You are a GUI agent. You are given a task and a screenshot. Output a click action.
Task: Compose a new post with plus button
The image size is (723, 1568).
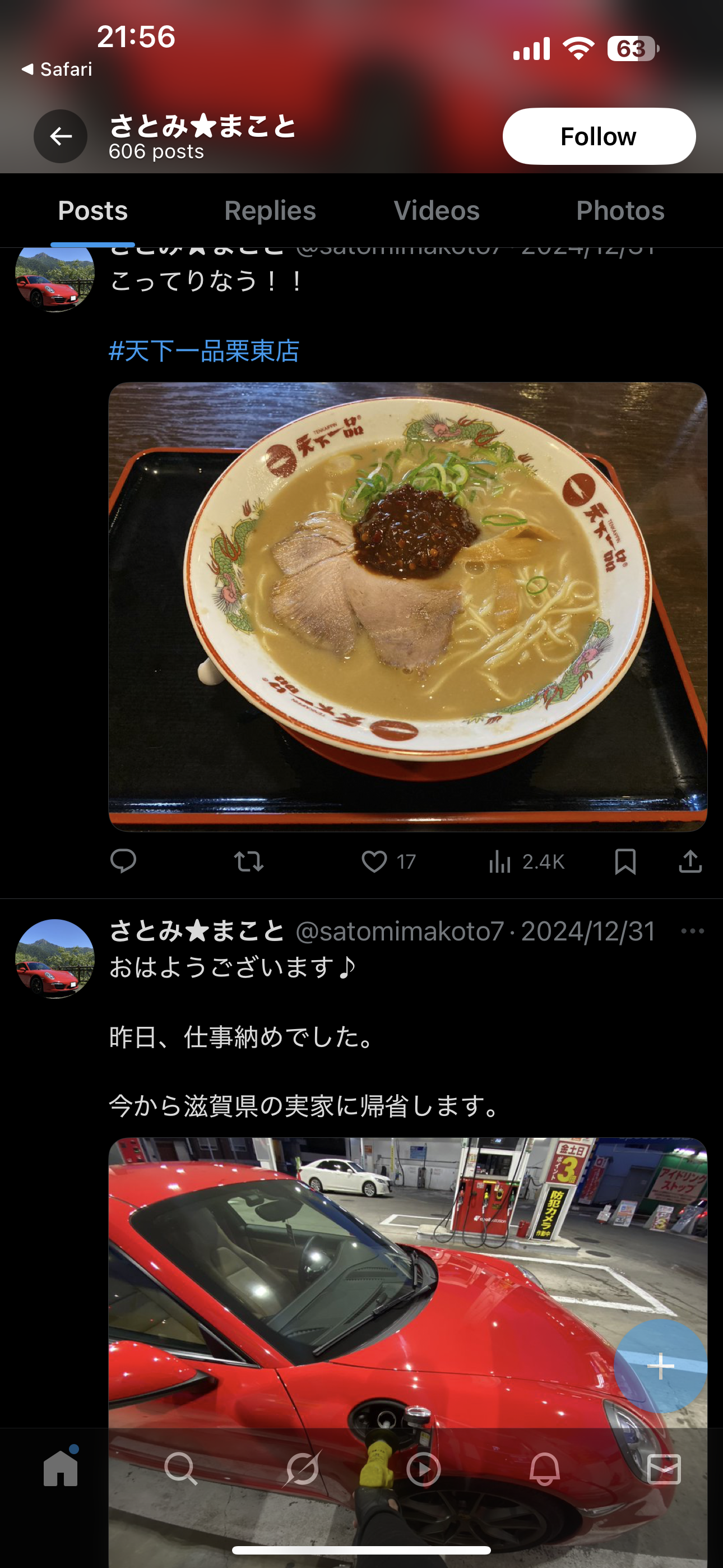660,1366
